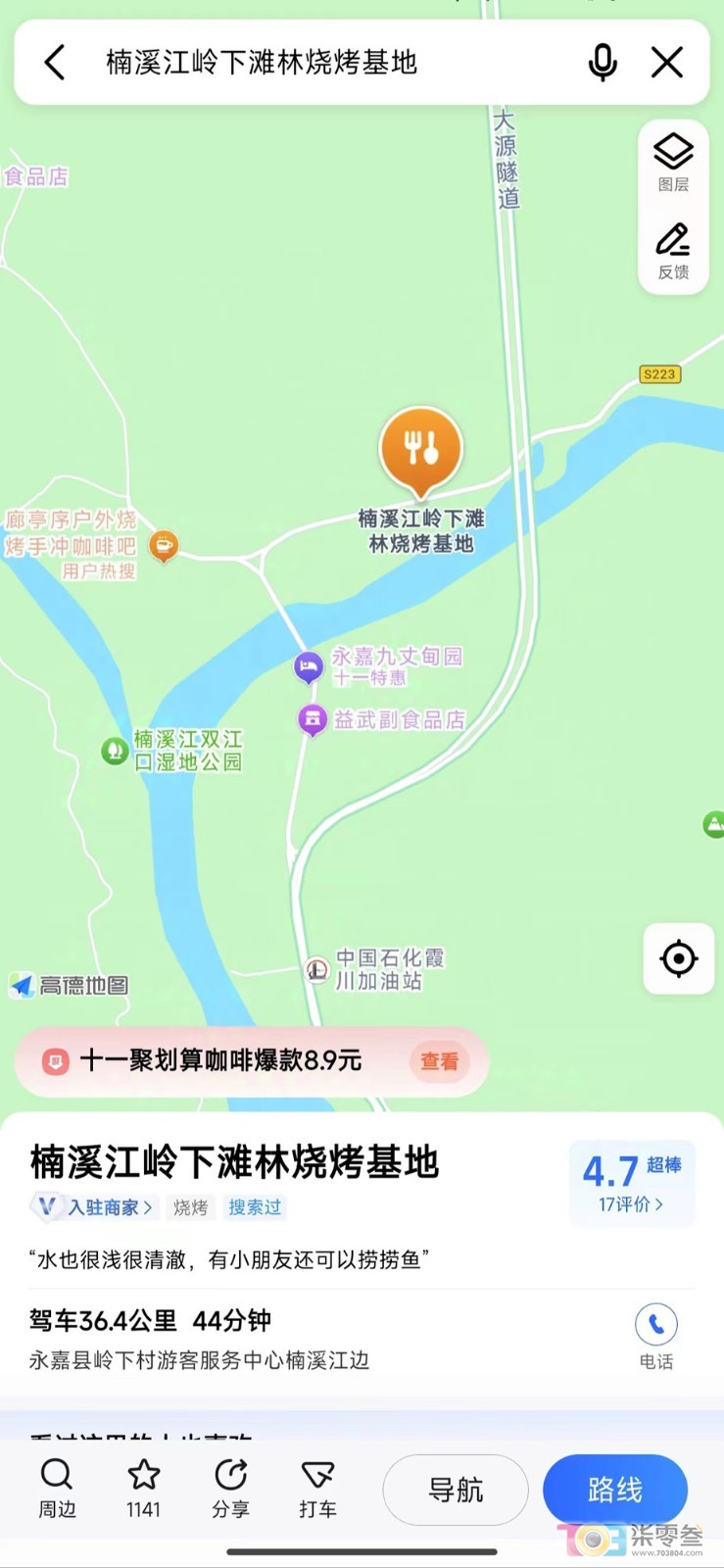Start voice search with the microphone
The image size is (724, 1568).
click(x=603, y=63)
